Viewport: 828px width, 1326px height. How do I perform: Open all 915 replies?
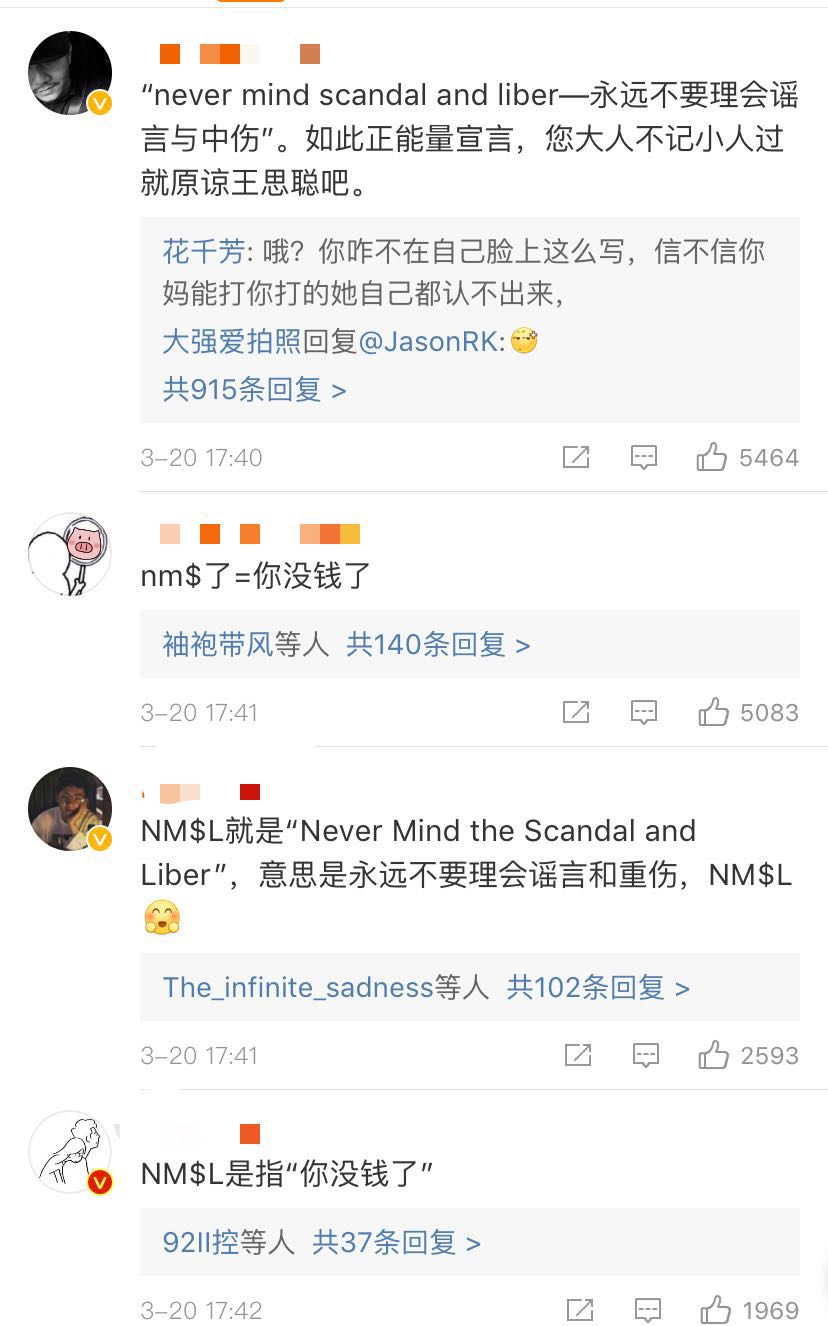(254, 389)
